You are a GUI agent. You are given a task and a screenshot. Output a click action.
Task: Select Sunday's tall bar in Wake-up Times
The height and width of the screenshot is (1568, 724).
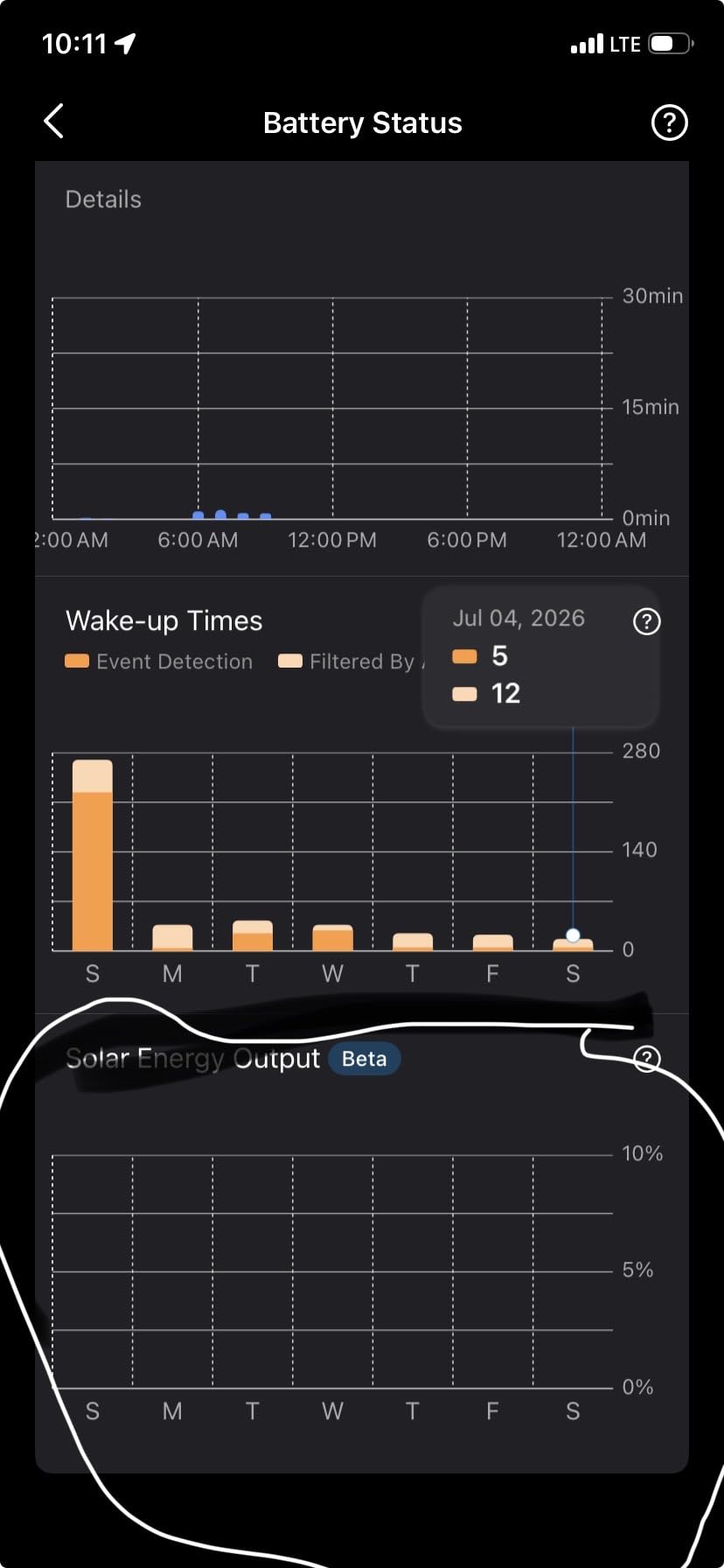pyautogui.click(x=93, y=855)
